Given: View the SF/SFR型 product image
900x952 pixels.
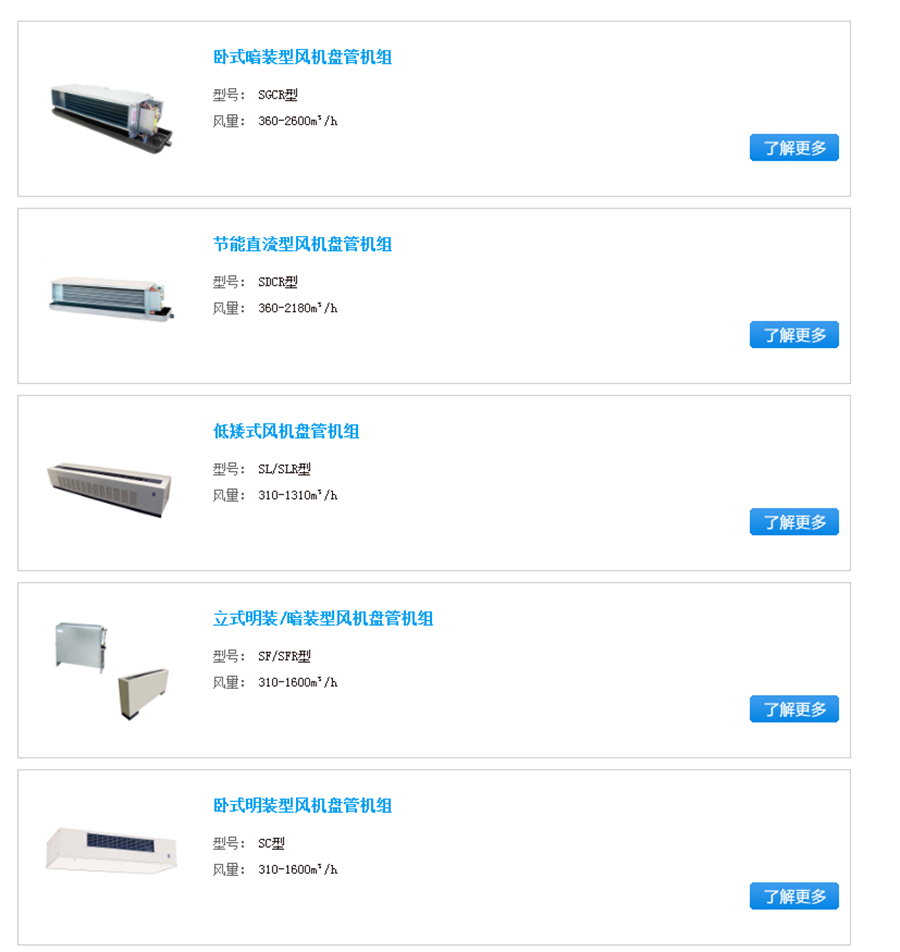Looking at the screenshot, I should tap(110, 668).
